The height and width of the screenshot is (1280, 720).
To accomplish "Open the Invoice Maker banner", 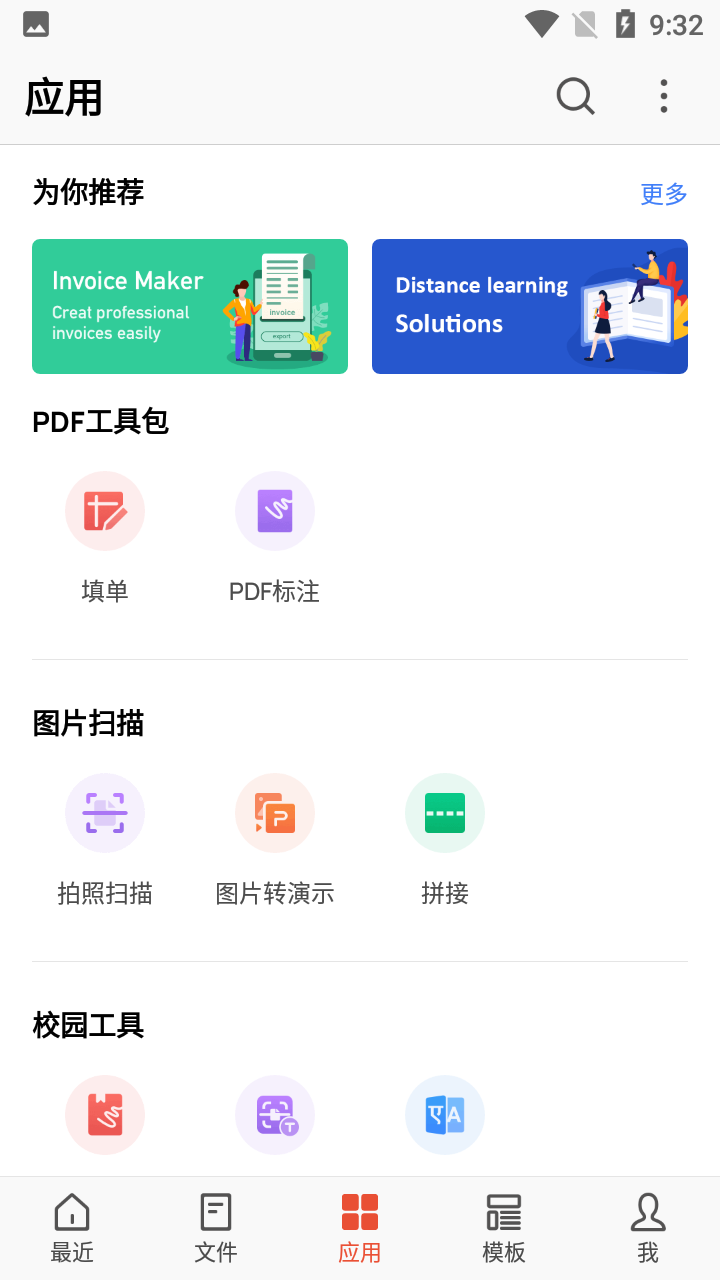I will coord(190,306).
